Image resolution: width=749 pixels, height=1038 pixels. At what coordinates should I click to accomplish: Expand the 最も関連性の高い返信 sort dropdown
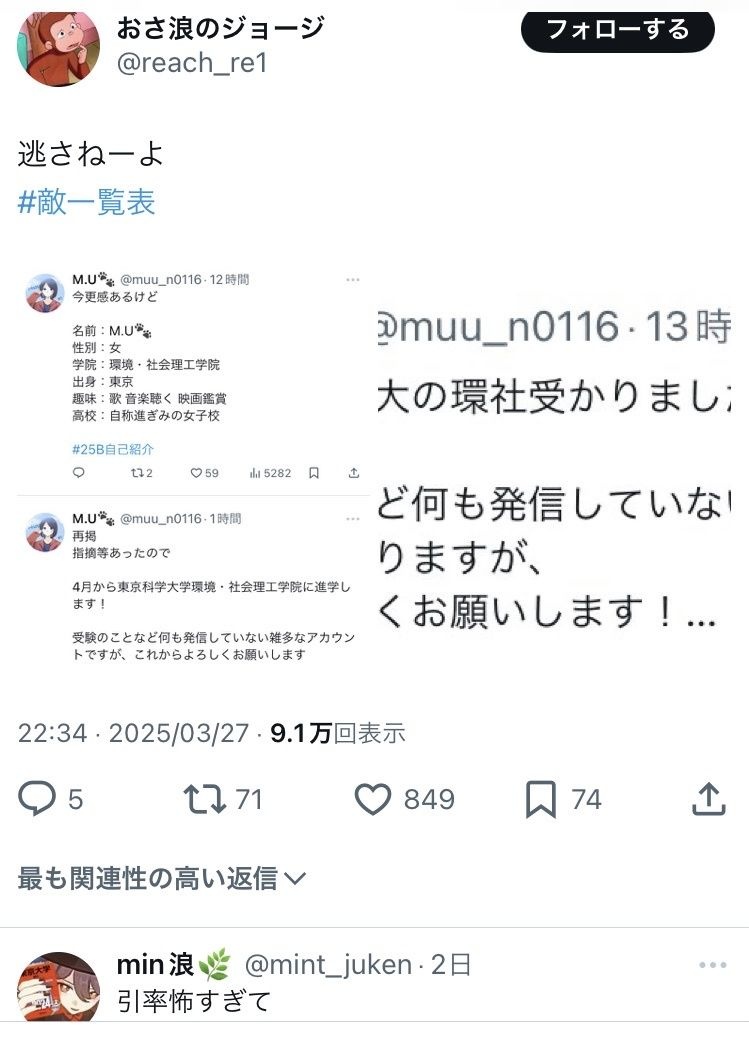162,878
